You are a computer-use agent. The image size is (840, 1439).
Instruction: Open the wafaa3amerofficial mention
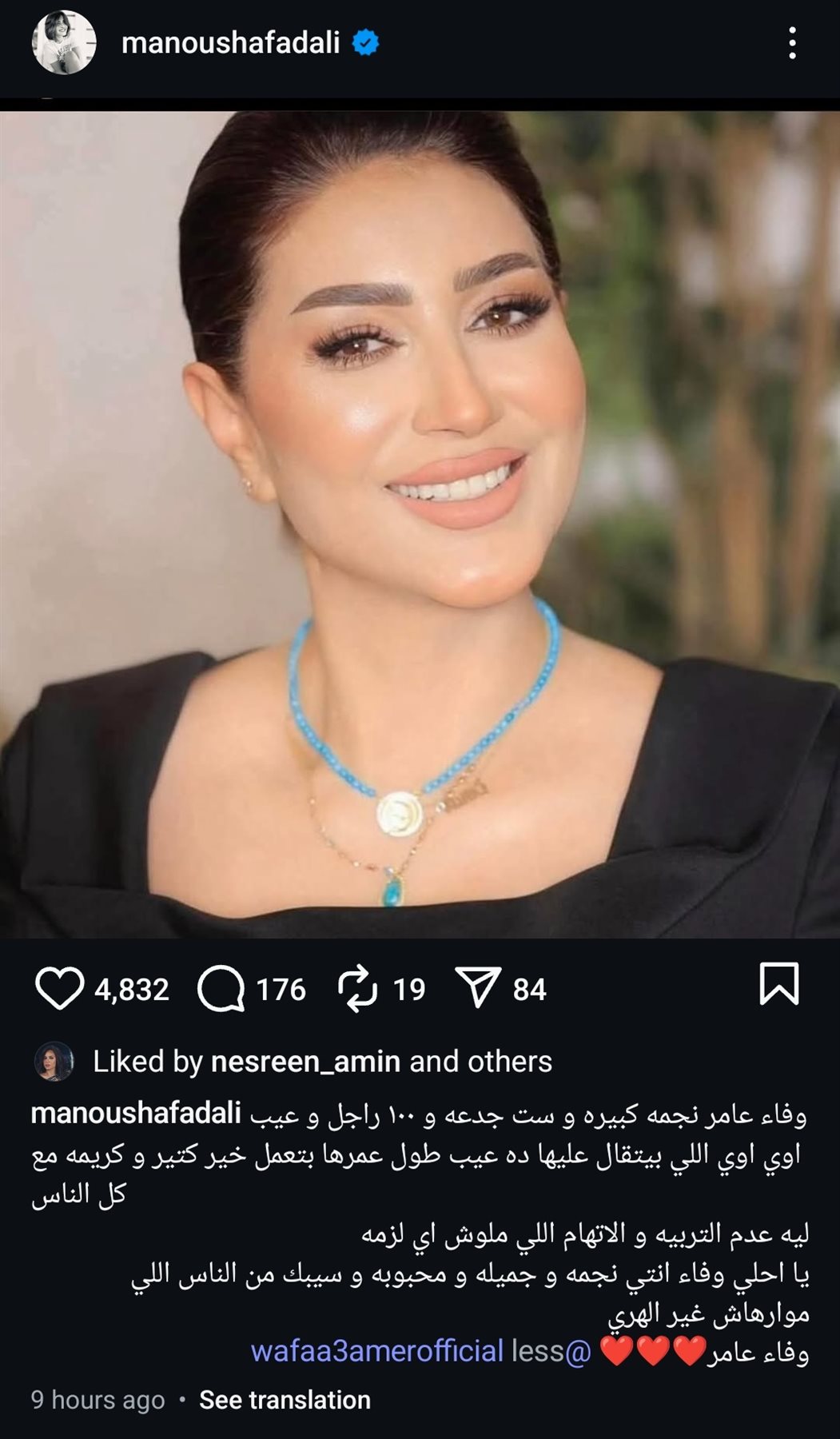click(x=377, y=1351)
